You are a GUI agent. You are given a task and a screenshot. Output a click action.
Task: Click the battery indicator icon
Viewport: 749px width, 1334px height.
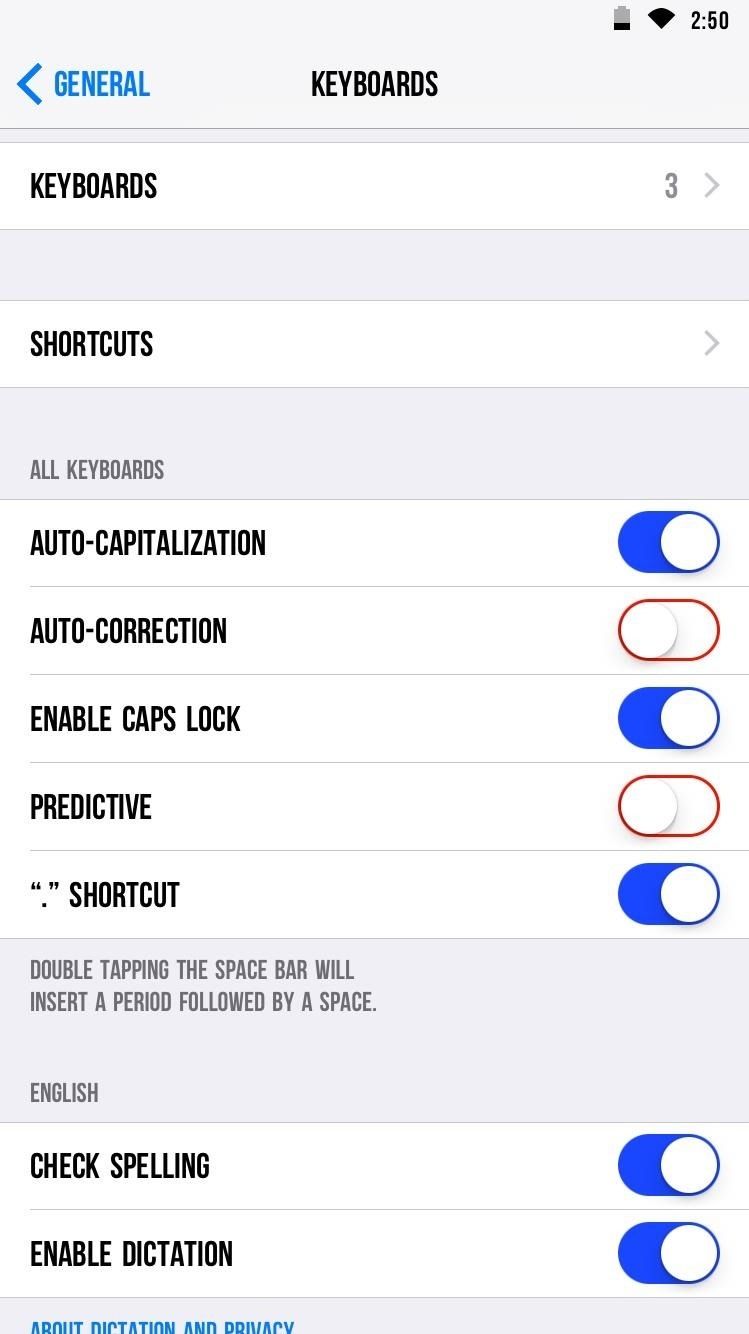pos(622,18)
